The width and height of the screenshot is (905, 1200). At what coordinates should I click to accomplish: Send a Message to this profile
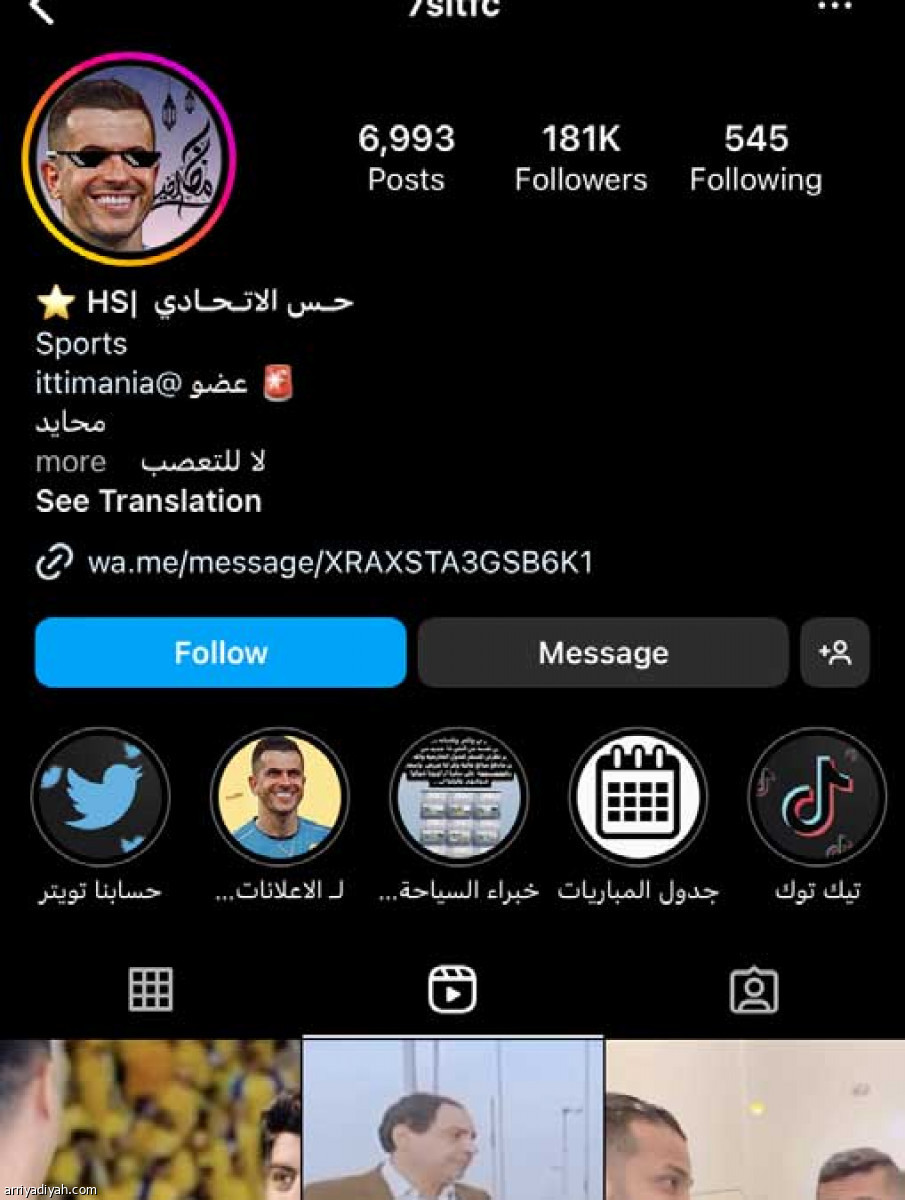[x=603, y=653]
